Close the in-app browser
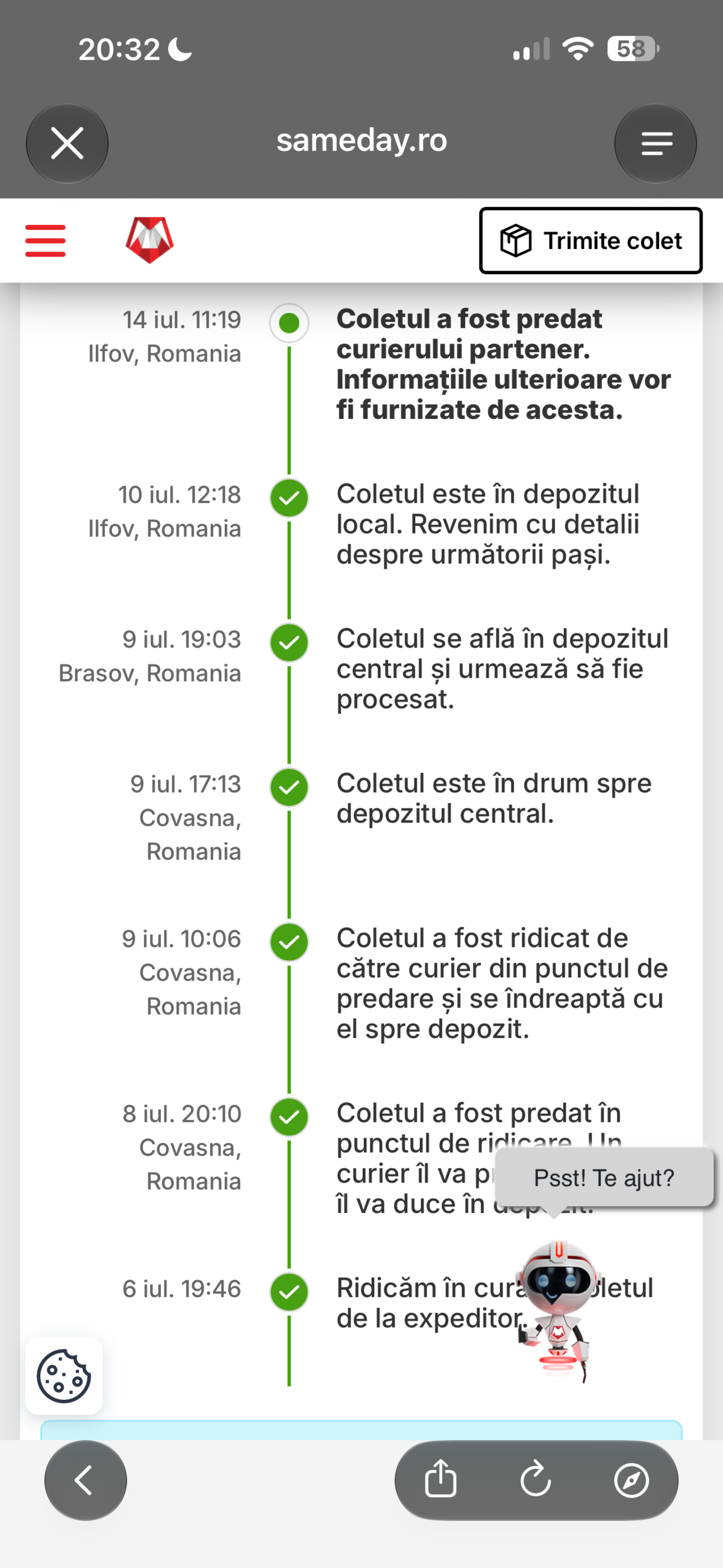Image resolution: width=723 pixels, height=1568 pixels. [67, 143]
